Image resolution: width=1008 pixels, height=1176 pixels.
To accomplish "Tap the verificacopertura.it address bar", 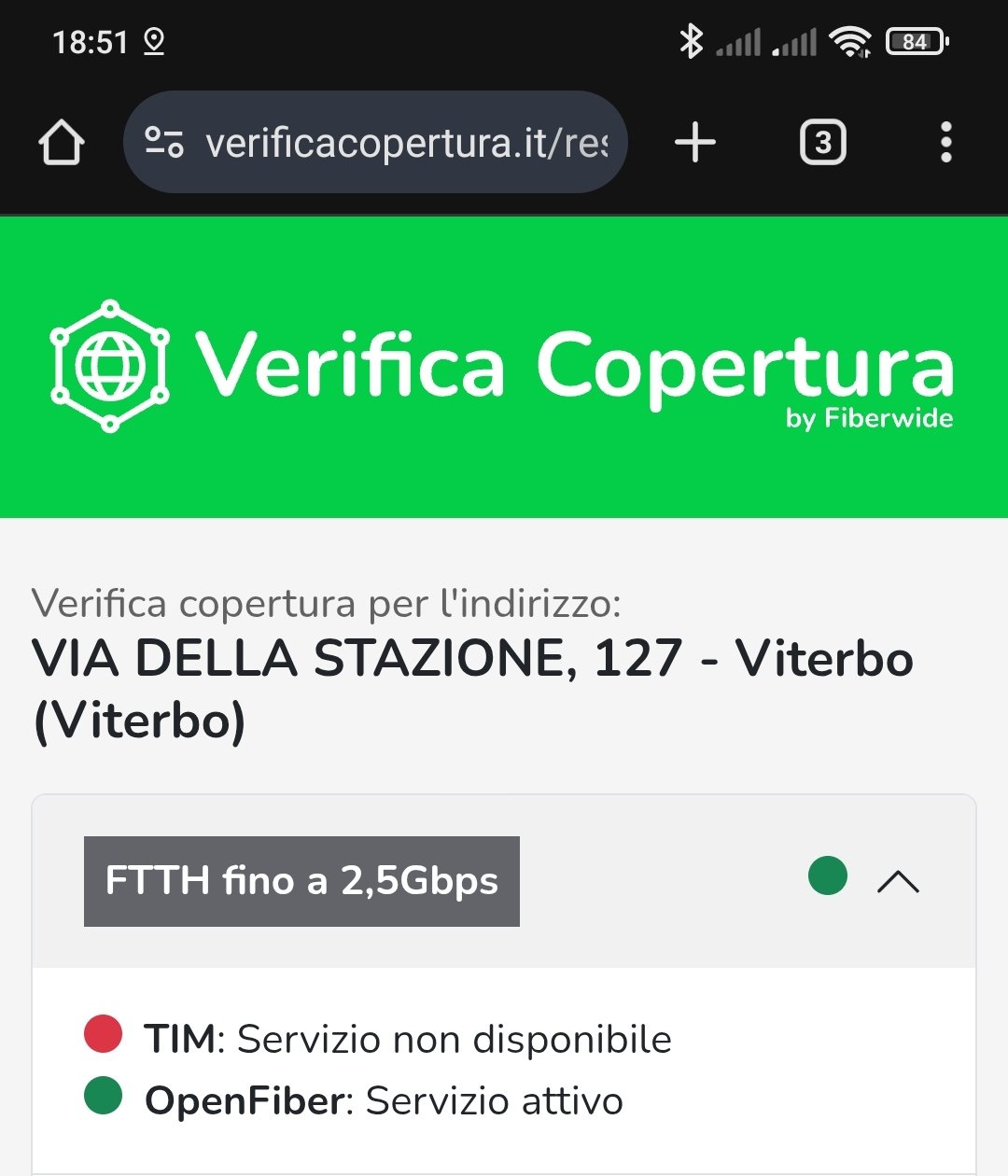I will click(x=406, y=143).
